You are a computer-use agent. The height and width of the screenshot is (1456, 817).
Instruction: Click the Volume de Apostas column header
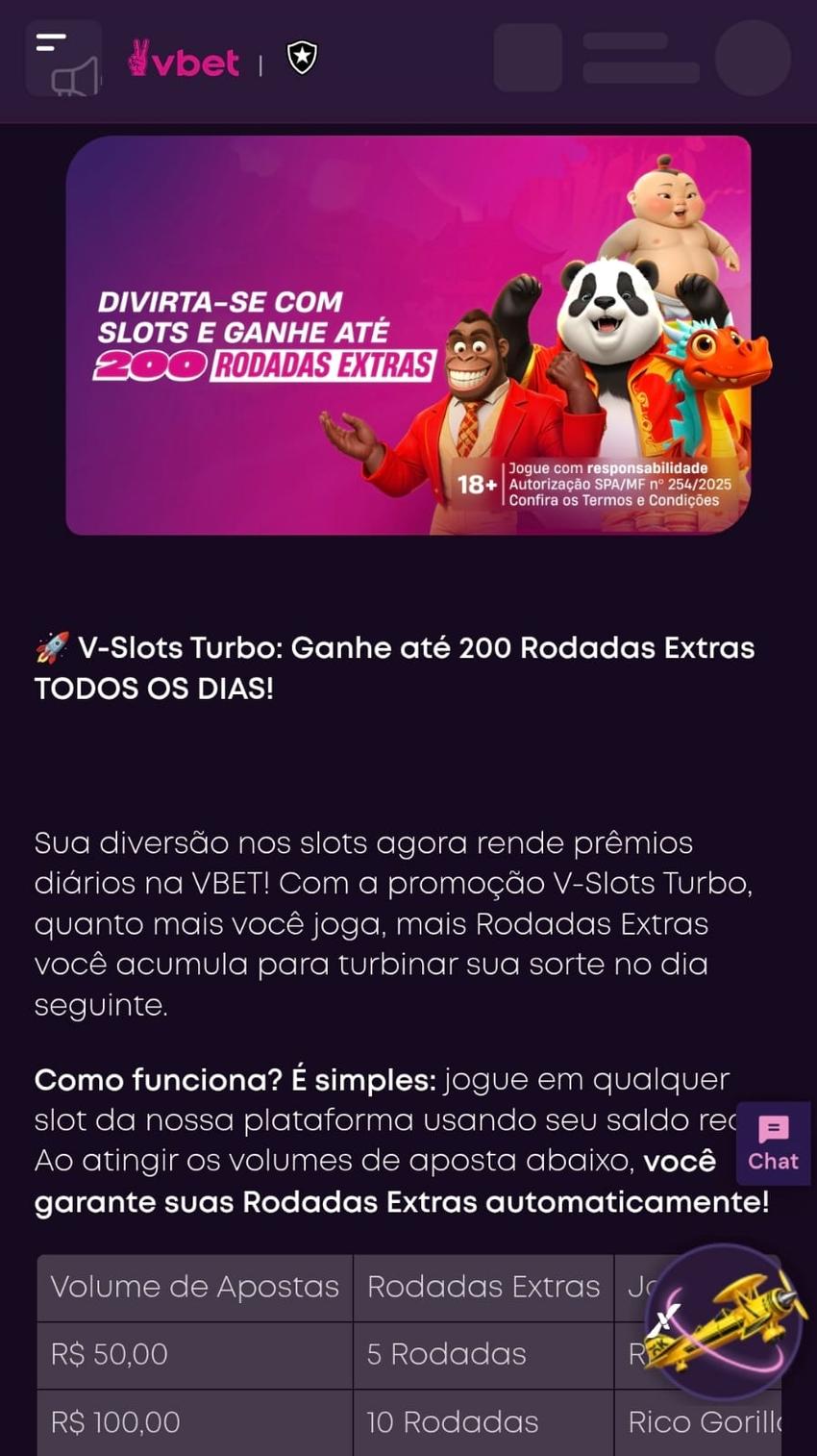193,1286
